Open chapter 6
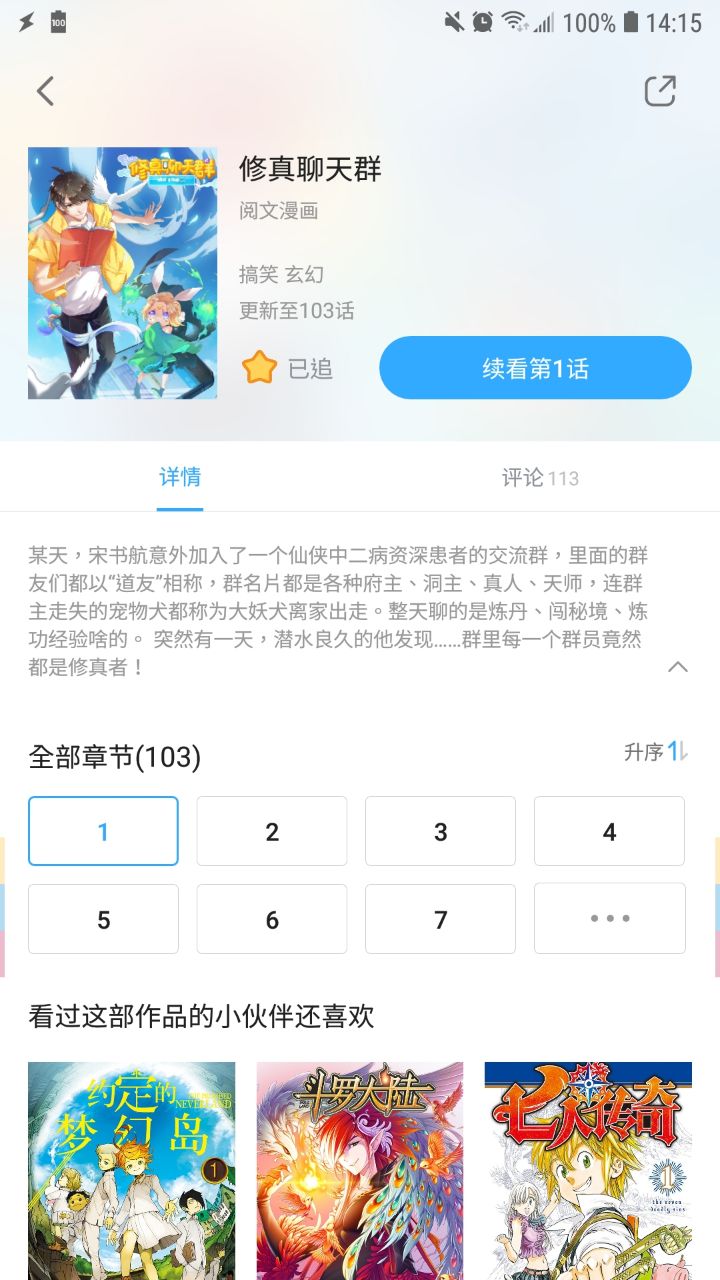This screenshot has height=1280, width=720. (x=272, y=919)
